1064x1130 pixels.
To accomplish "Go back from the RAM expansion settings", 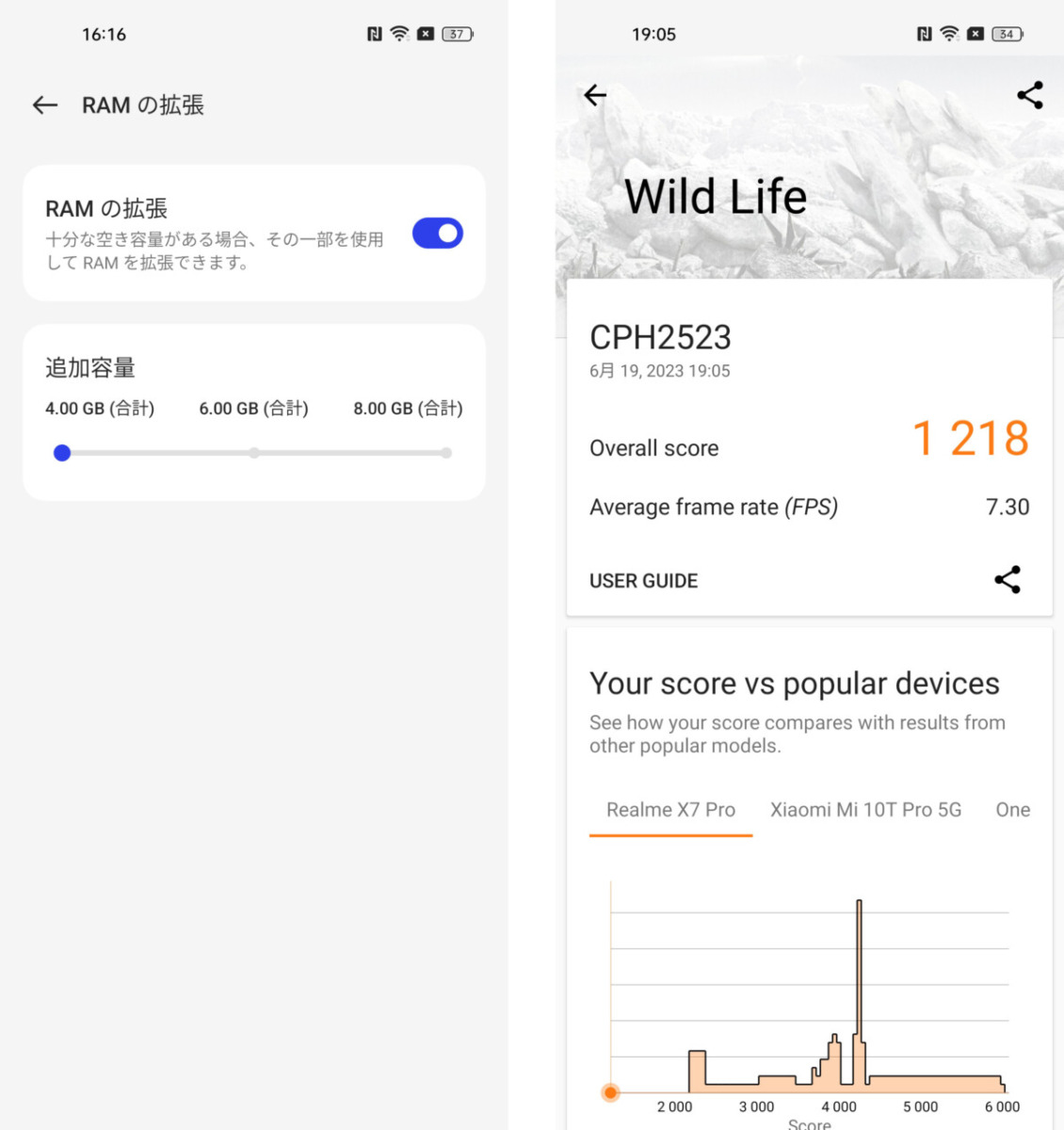I will [45, 105].
